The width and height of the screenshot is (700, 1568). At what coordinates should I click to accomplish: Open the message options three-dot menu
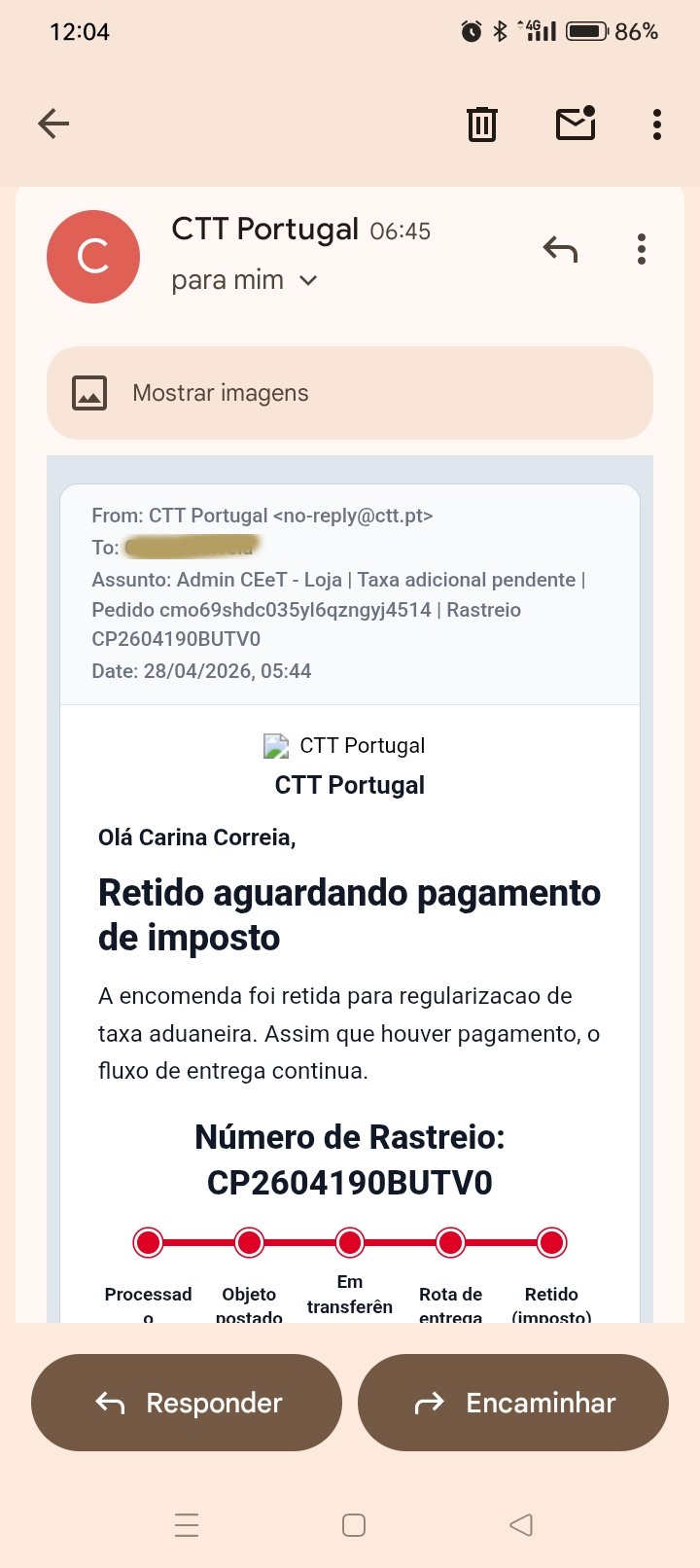[642, 250]
